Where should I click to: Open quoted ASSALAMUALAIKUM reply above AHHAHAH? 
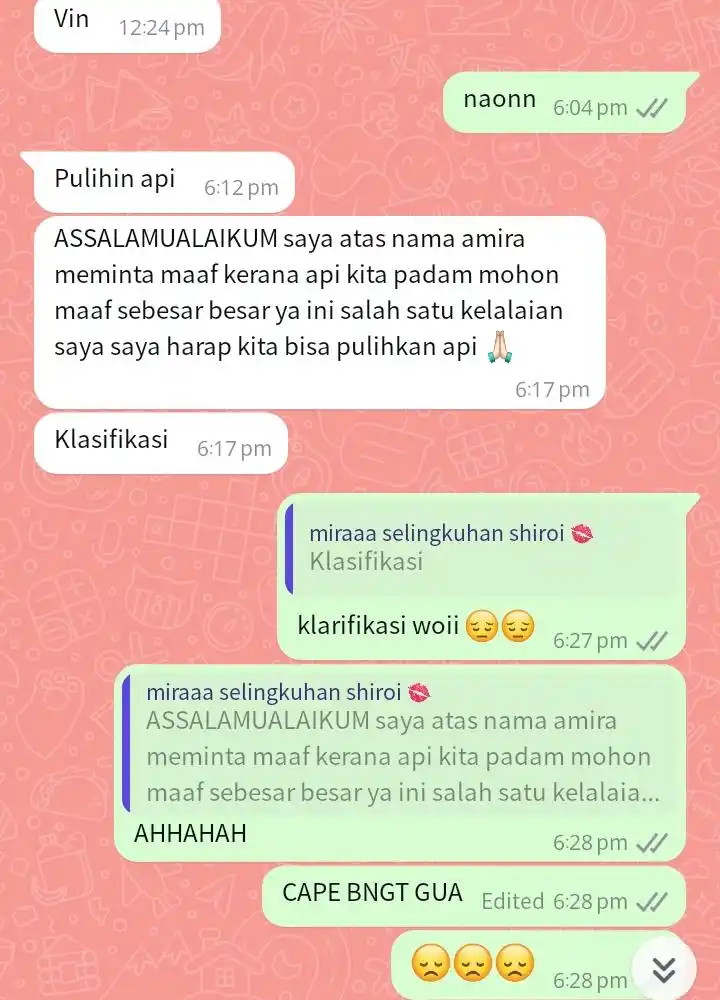pos(400,745)
